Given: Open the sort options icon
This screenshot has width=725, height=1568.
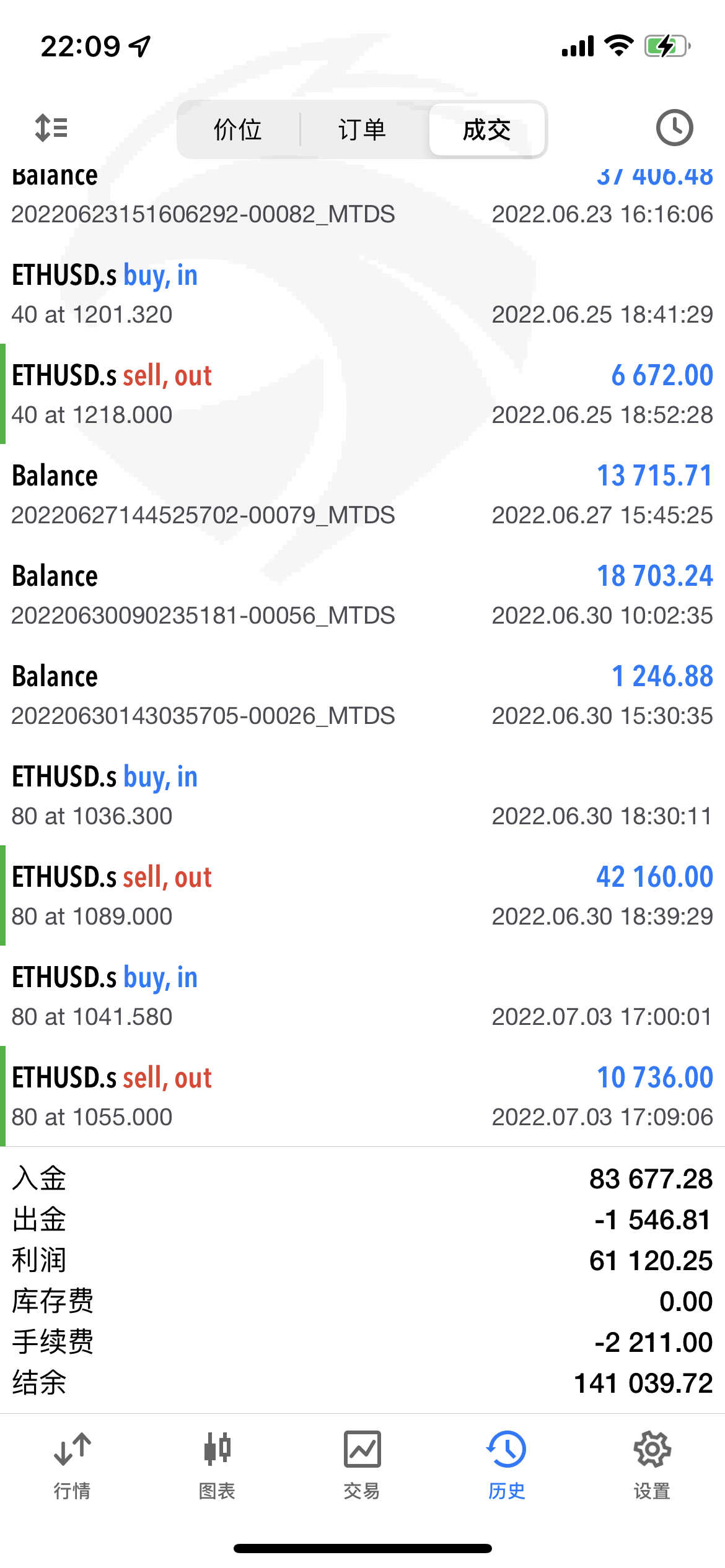Looking at the screenshot, I should pyautogui.click(x=51, y=128).
